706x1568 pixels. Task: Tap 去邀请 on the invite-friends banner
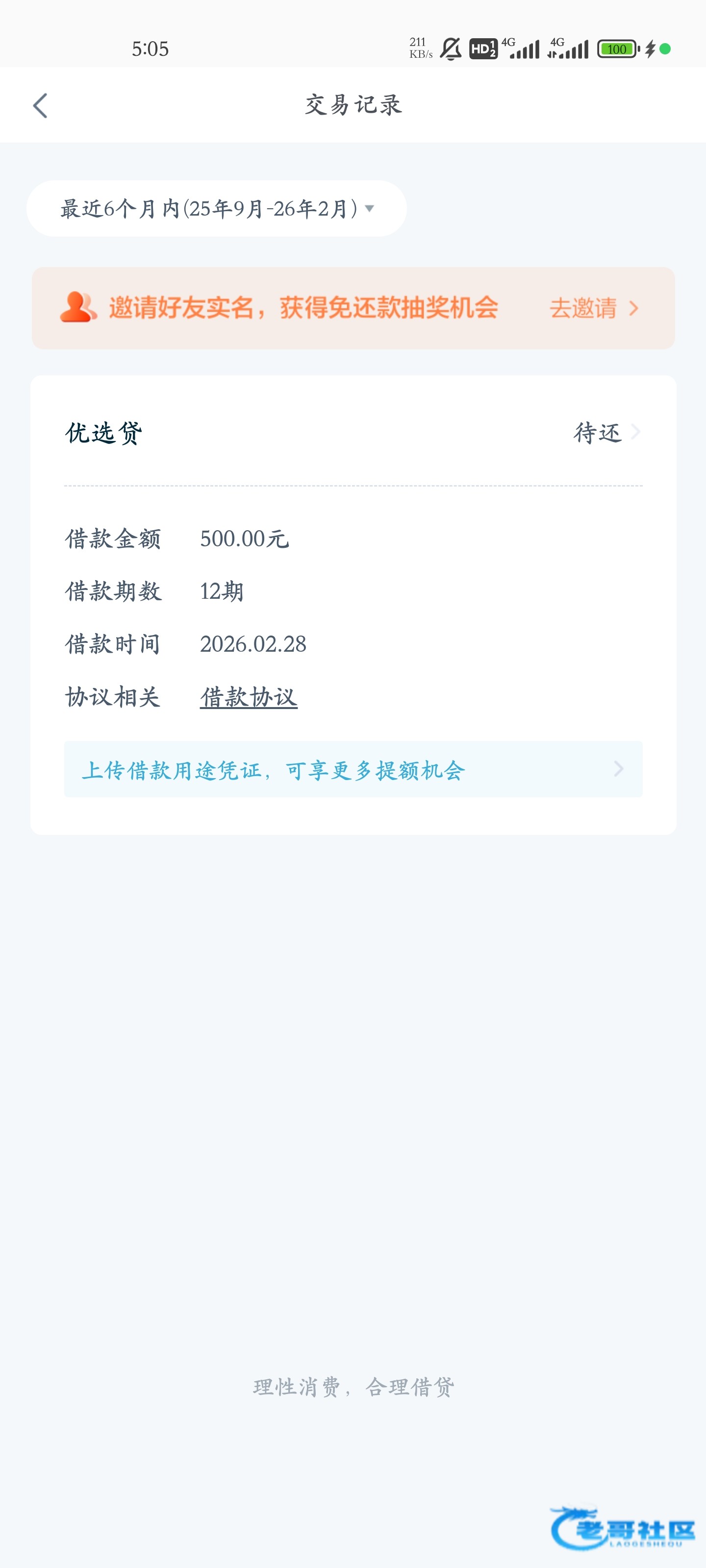point(593,308)
